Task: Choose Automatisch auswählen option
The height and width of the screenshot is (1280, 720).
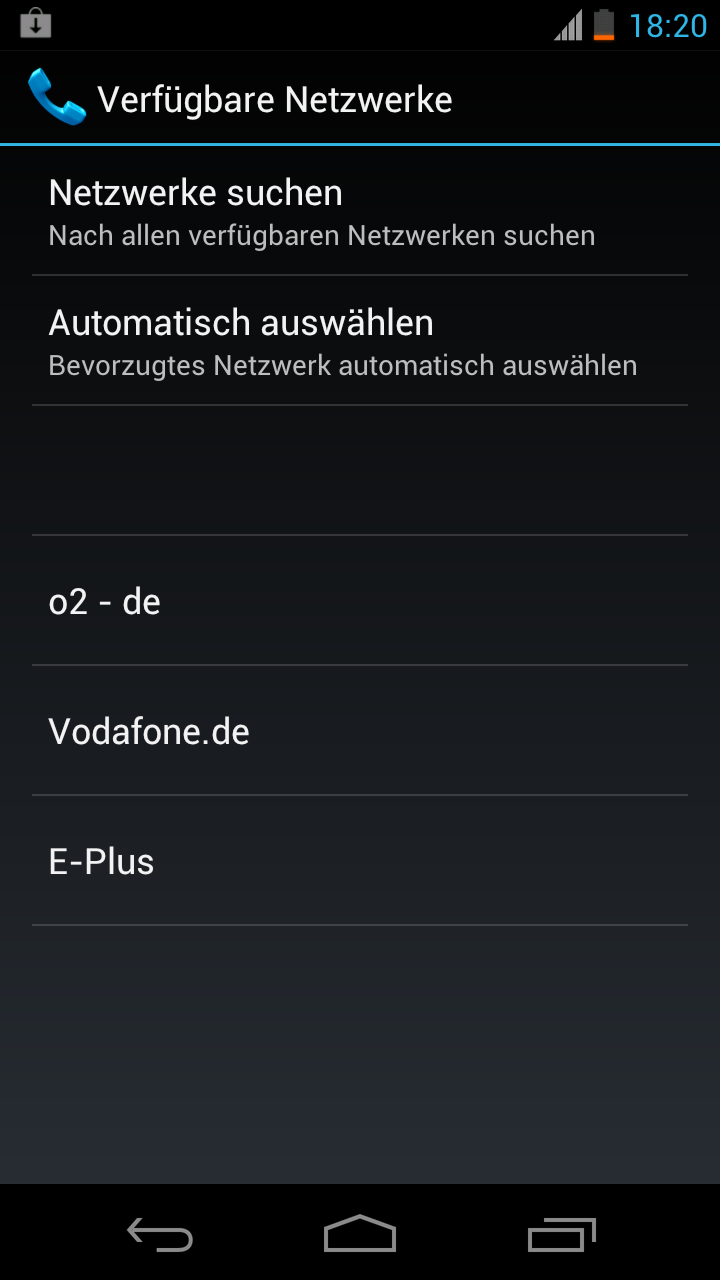Action: tap(360, 341)
